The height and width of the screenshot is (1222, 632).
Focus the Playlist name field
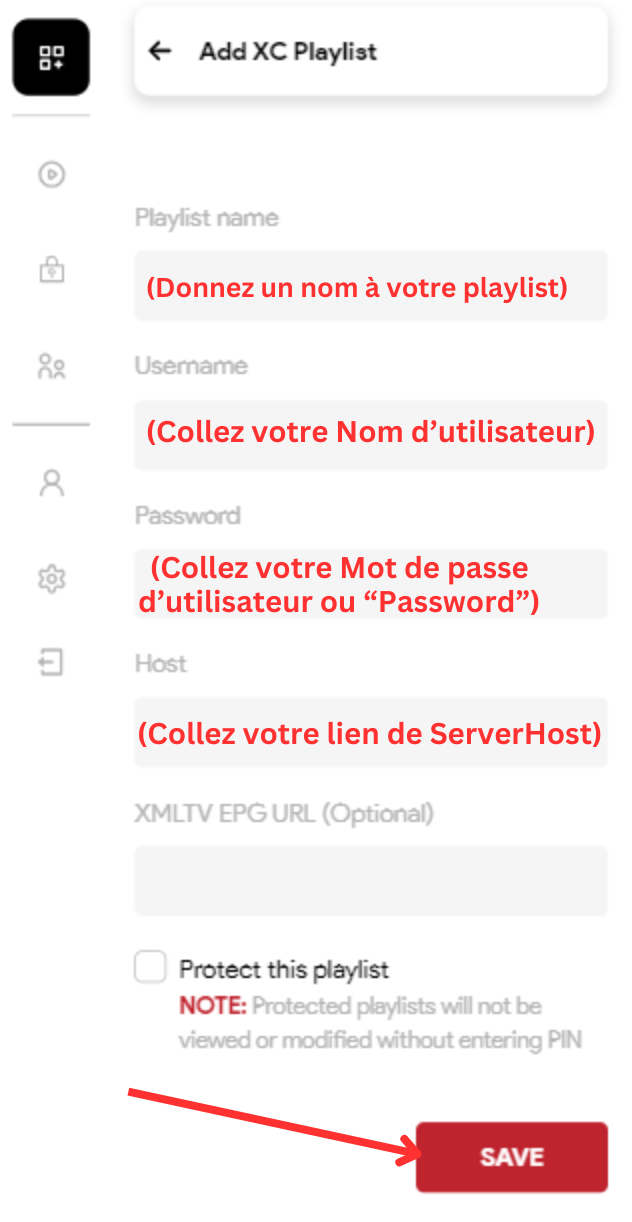[x=371, y=287]
